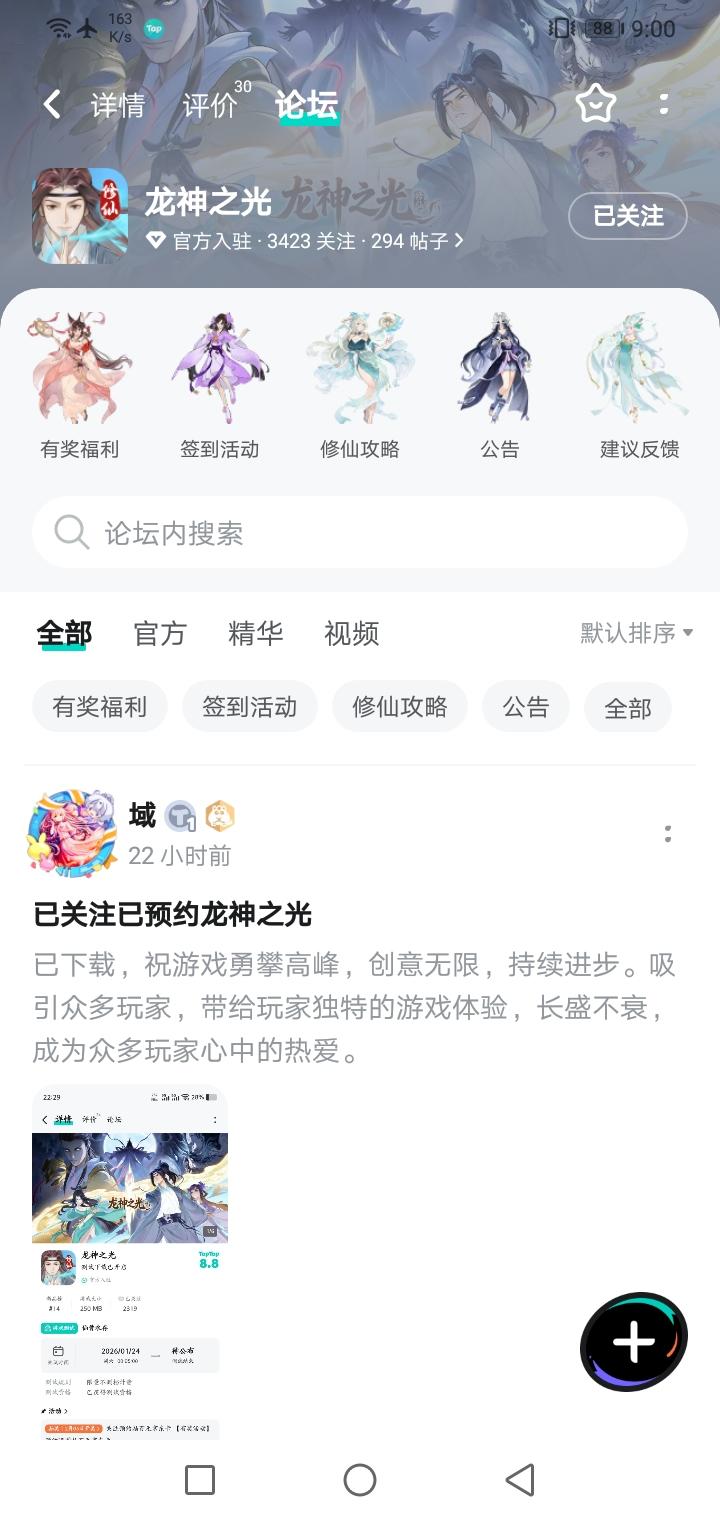Screen dimensions: 720x1520
Task: Switch to 精华 posts filter
Action: 256,633
